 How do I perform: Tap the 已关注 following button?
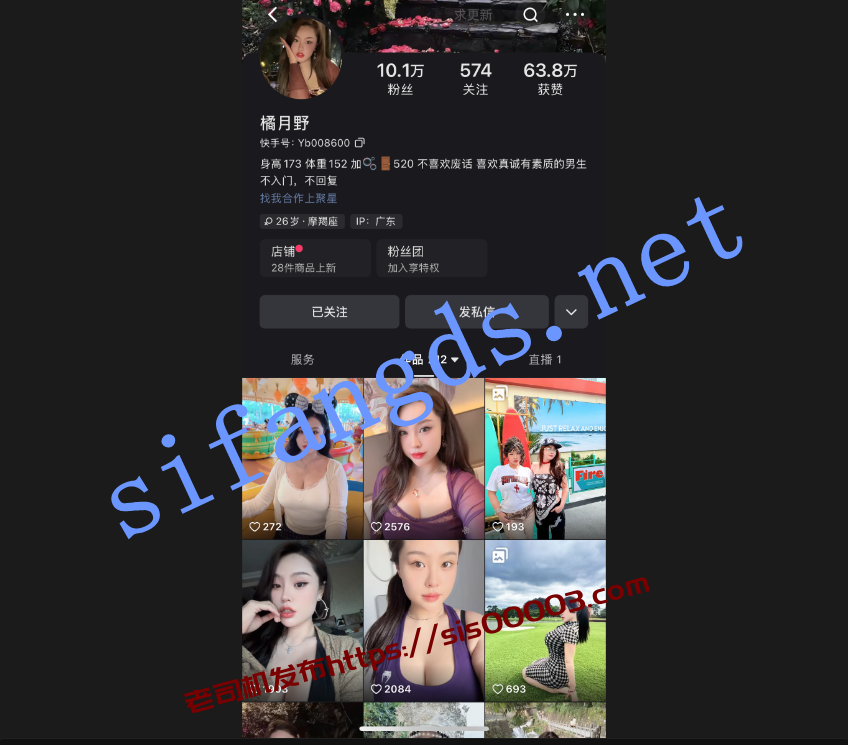click(329, 312)
